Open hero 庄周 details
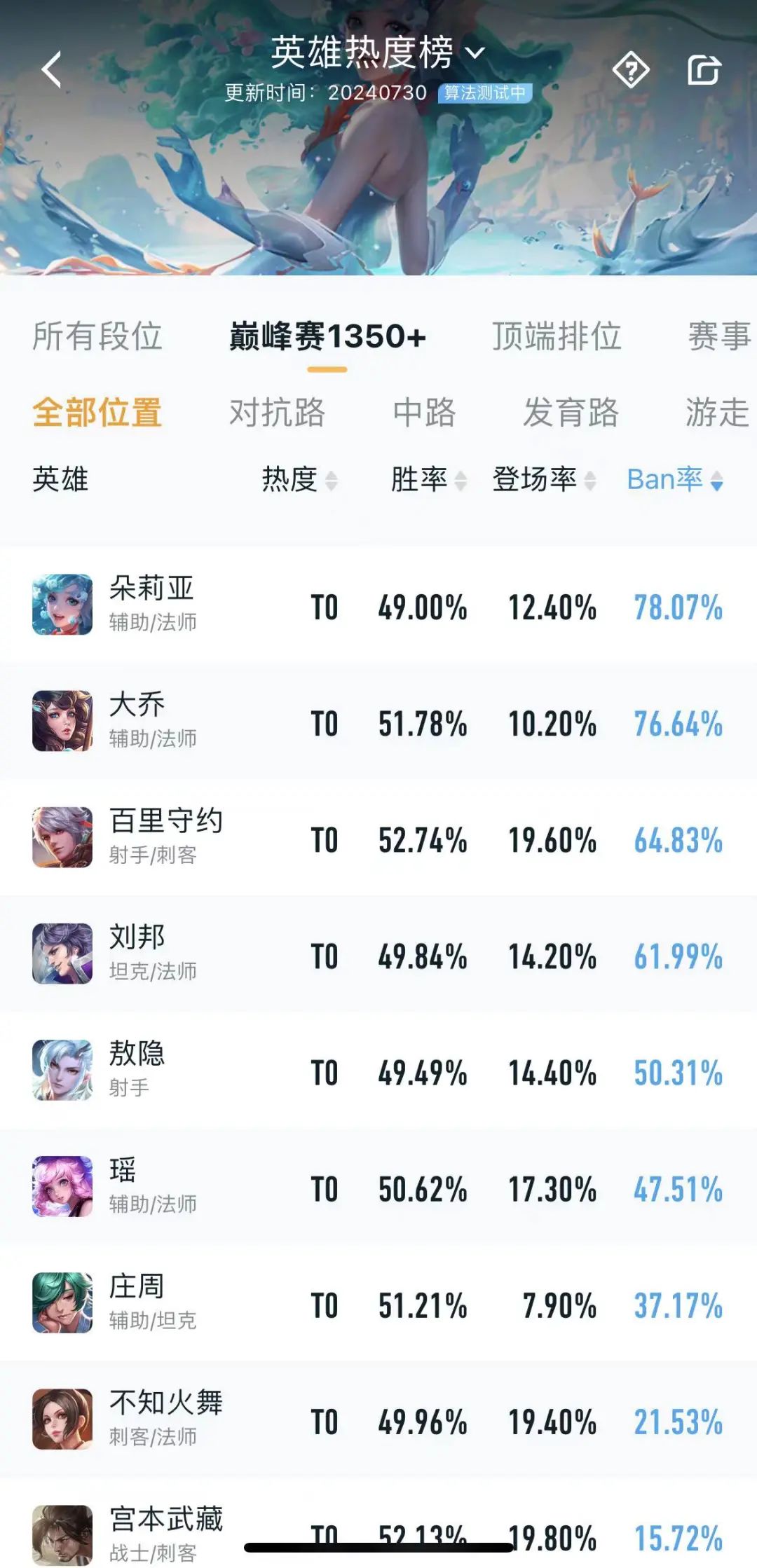This screenshot has width=757, height=1568. point(137,1302)
